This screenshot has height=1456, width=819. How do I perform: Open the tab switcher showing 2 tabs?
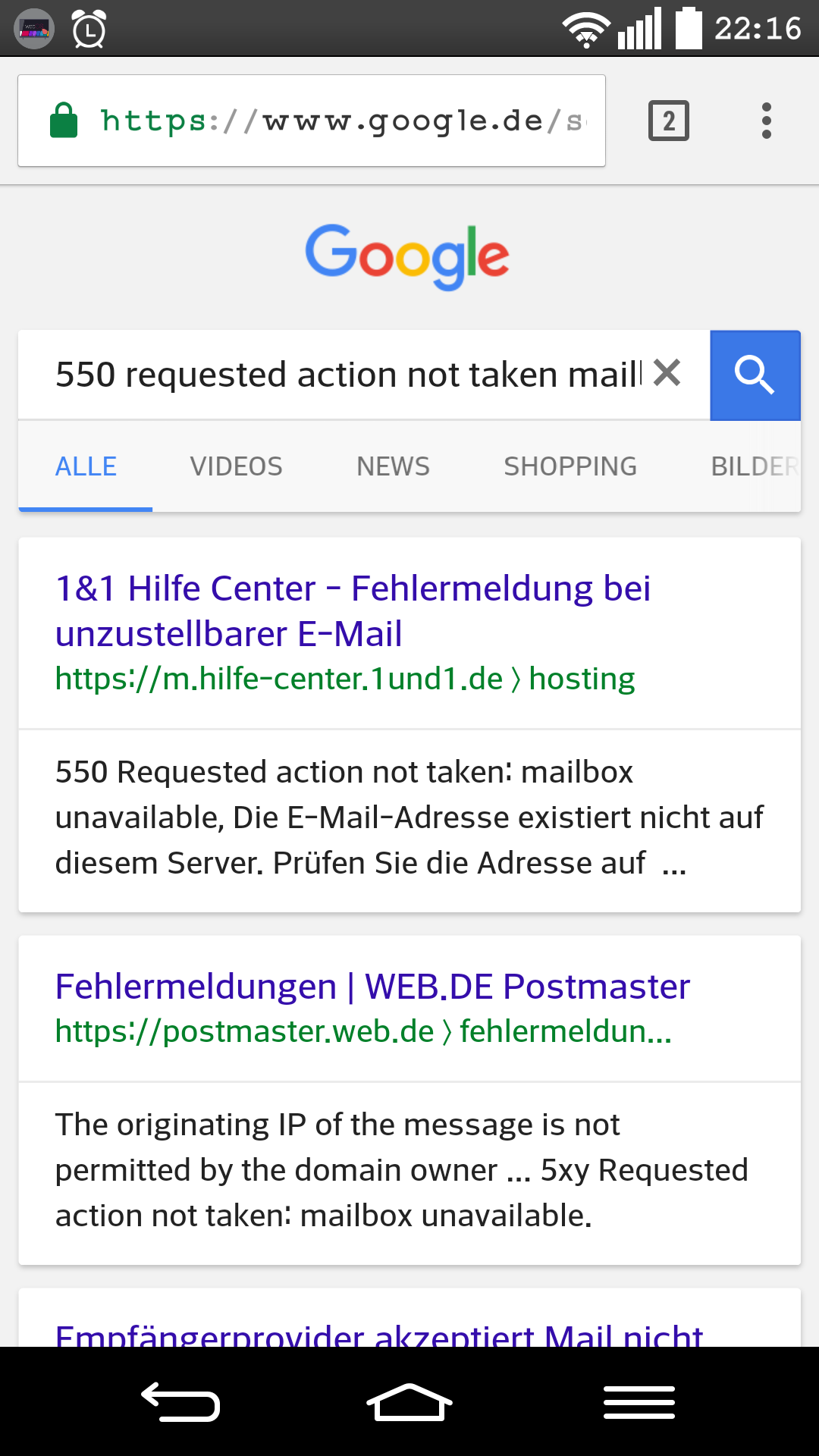pyautogui.click(x=668, y=120)
